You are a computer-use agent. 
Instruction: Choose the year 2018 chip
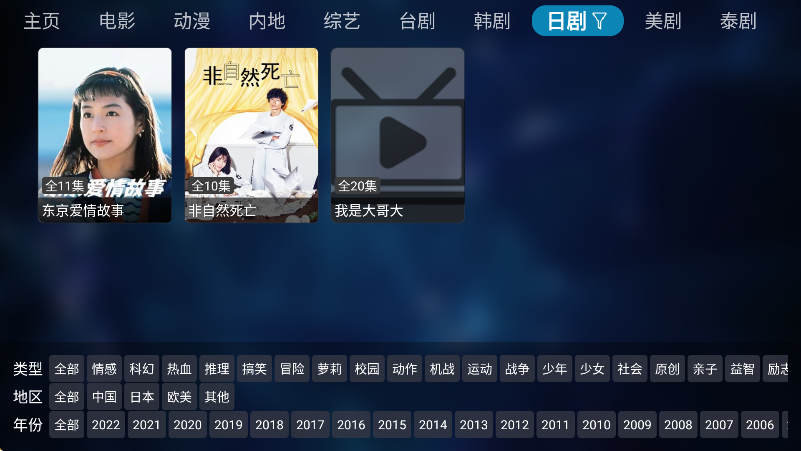point(269,425)
